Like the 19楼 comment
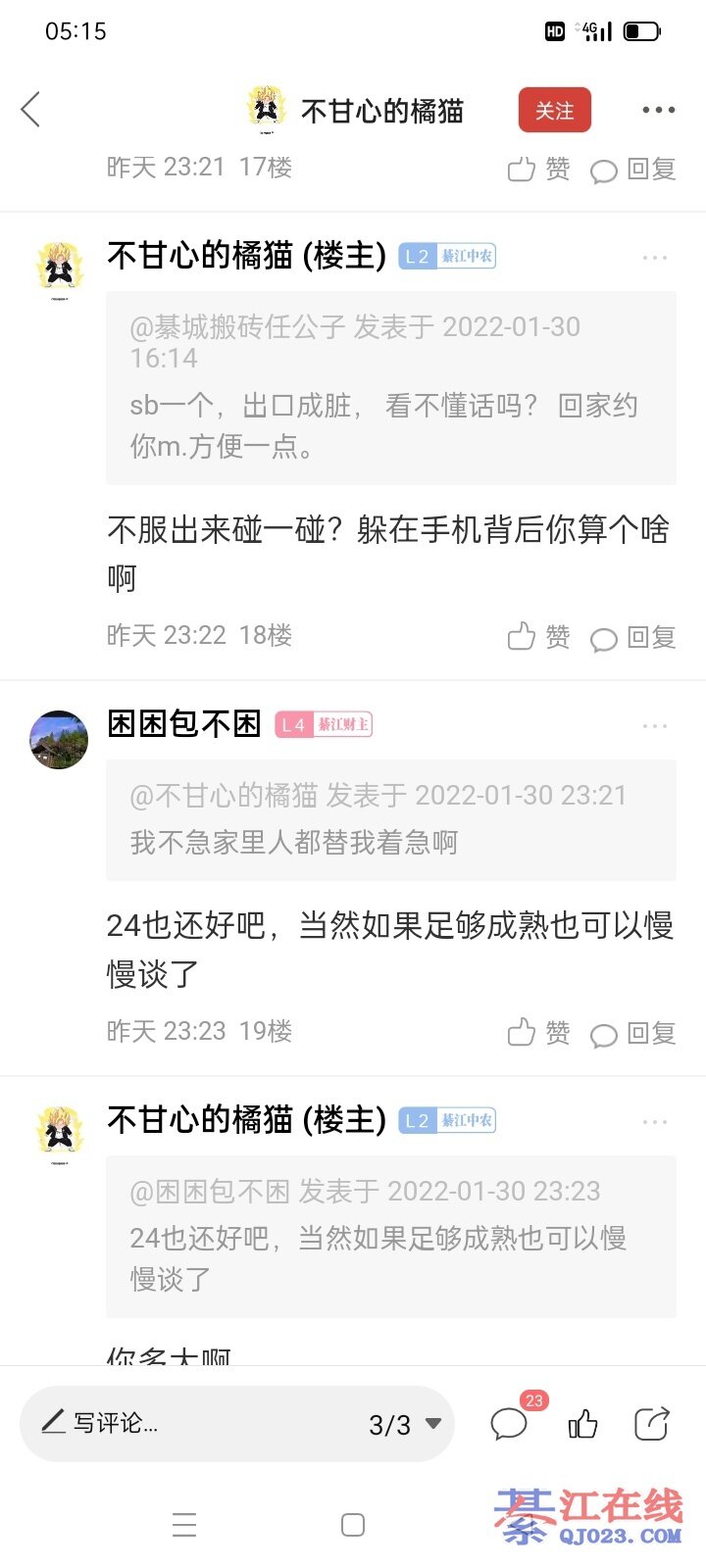Image resolution: width=706 pixels, height=1568 pixels. [538, 1033]
